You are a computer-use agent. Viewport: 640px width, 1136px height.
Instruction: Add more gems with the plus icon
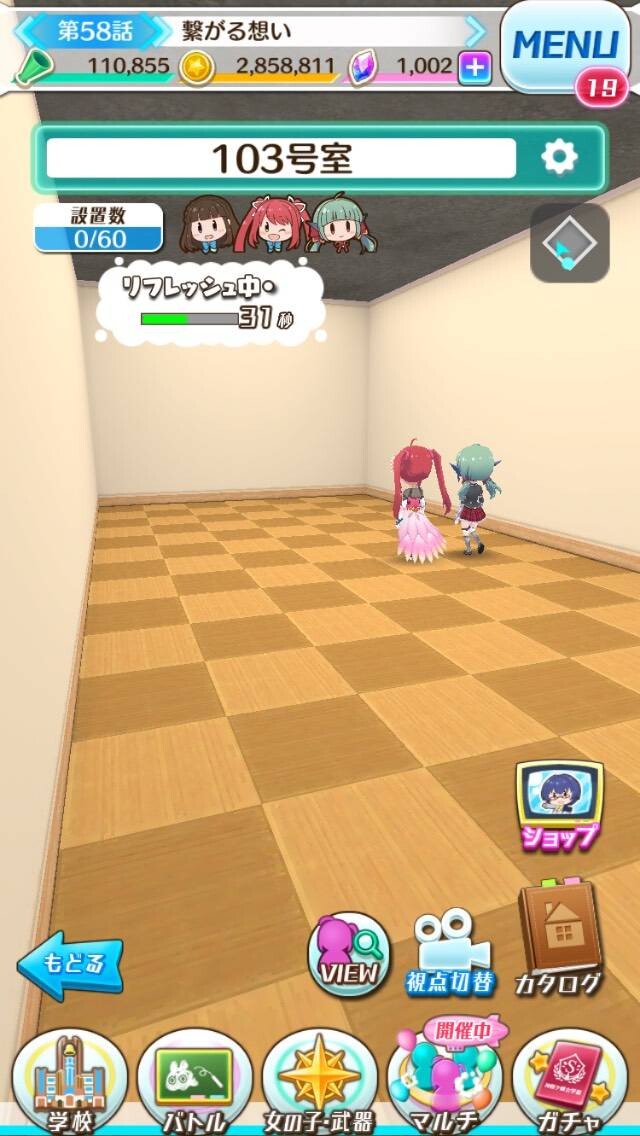click(x=475, y=68)
